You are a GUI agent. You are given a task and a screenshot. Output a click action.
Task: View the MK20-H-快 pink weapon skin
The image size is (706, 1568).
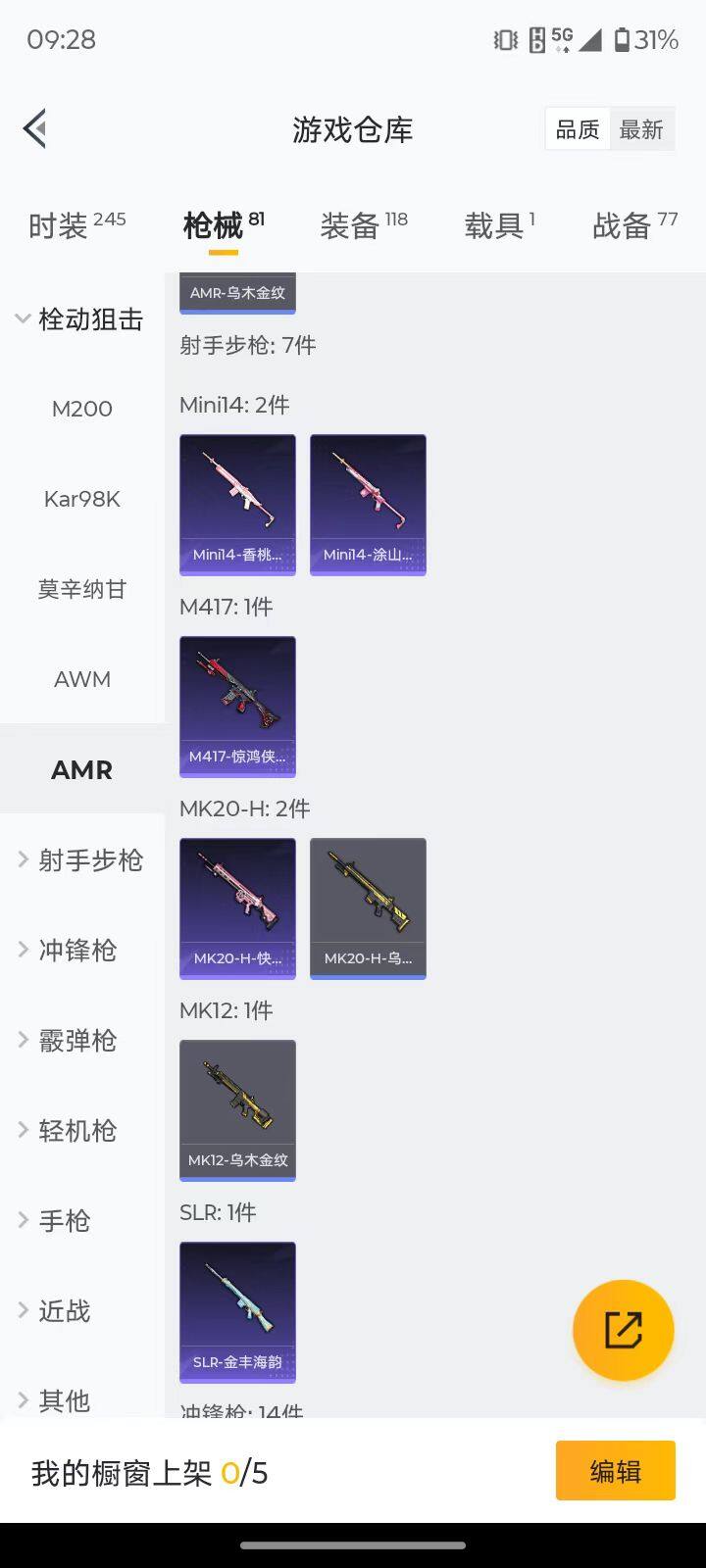pyautogui.click(x=237, y=908)
